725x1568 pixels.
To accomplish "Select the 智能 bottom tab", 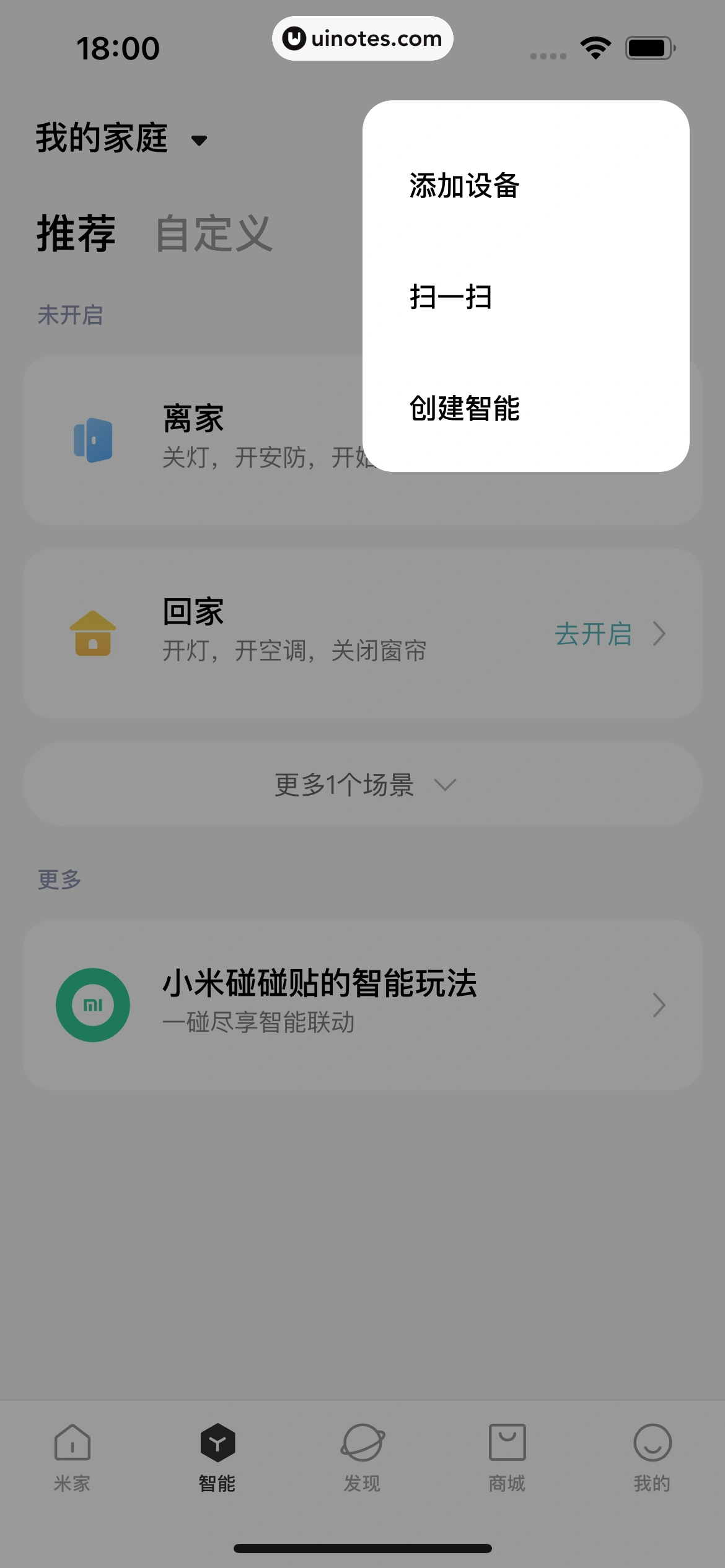I will (x=217, y=1457).
